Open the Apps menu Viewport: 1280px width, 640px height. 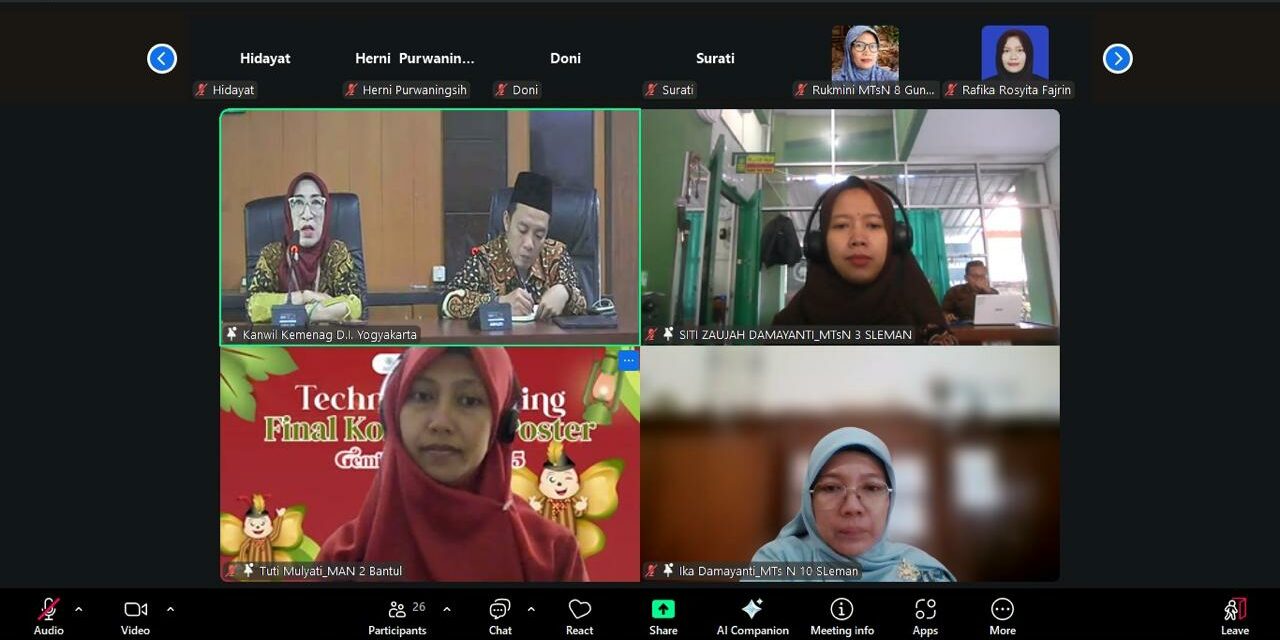pos(925,615)
